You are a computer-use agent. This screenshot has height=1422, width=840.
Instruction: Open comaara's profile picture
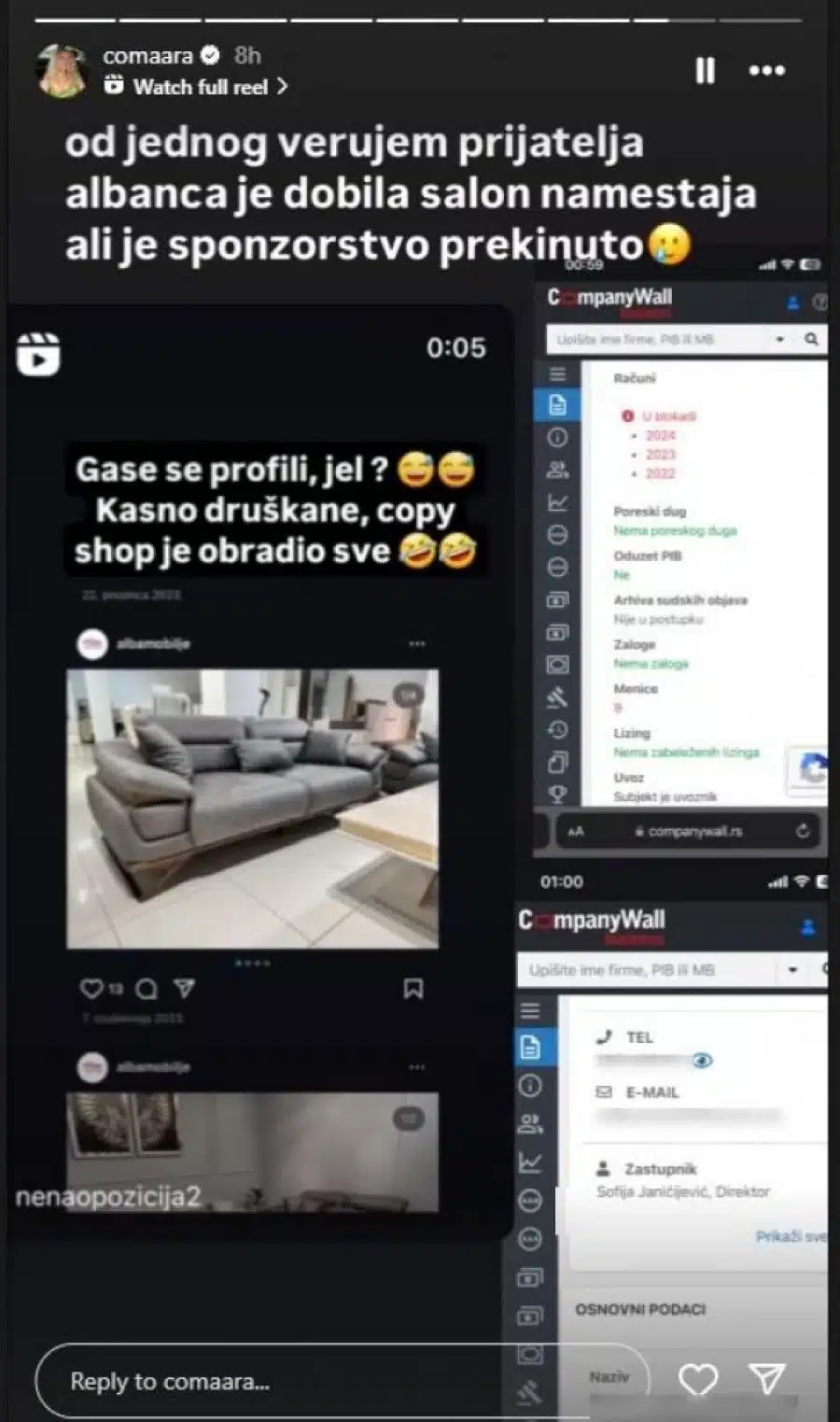(x=62, y=71)
